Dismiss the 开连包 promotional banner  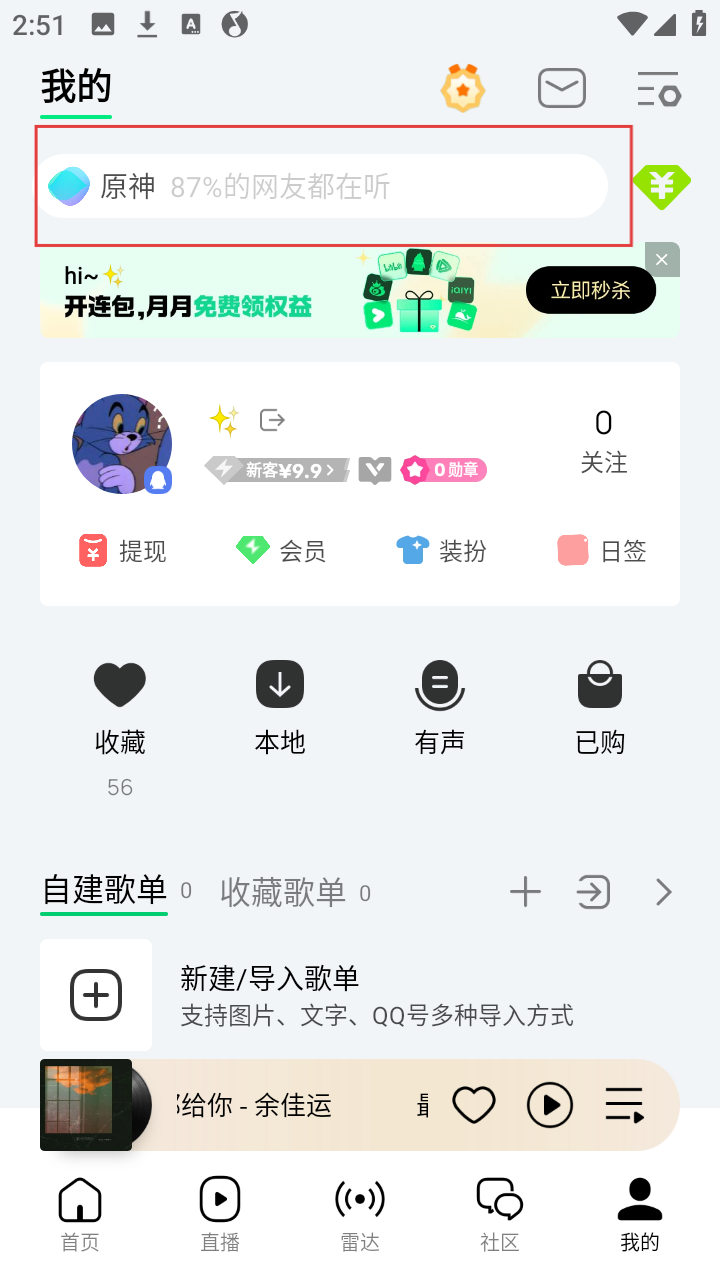[662, 259]
